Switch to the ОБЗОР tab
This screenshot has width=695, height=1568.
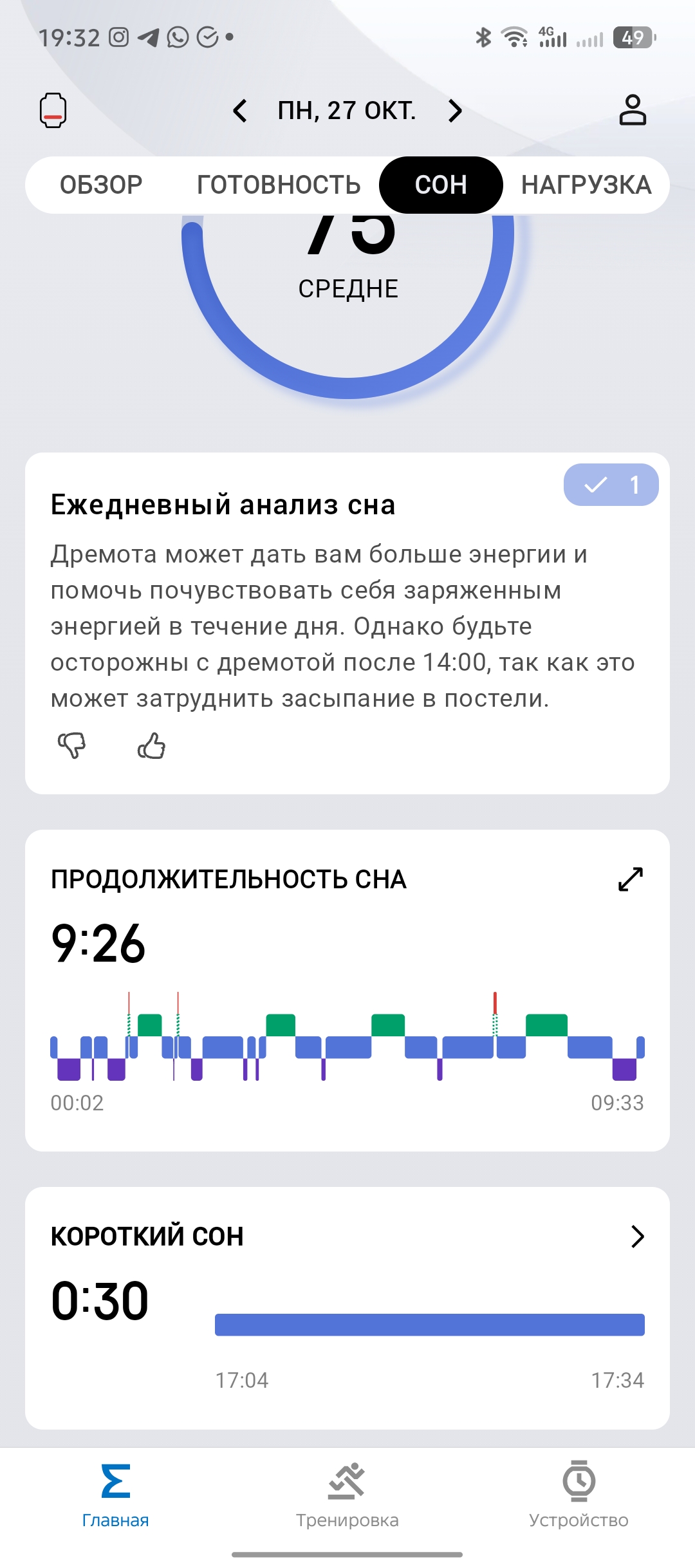coord(101,185)
